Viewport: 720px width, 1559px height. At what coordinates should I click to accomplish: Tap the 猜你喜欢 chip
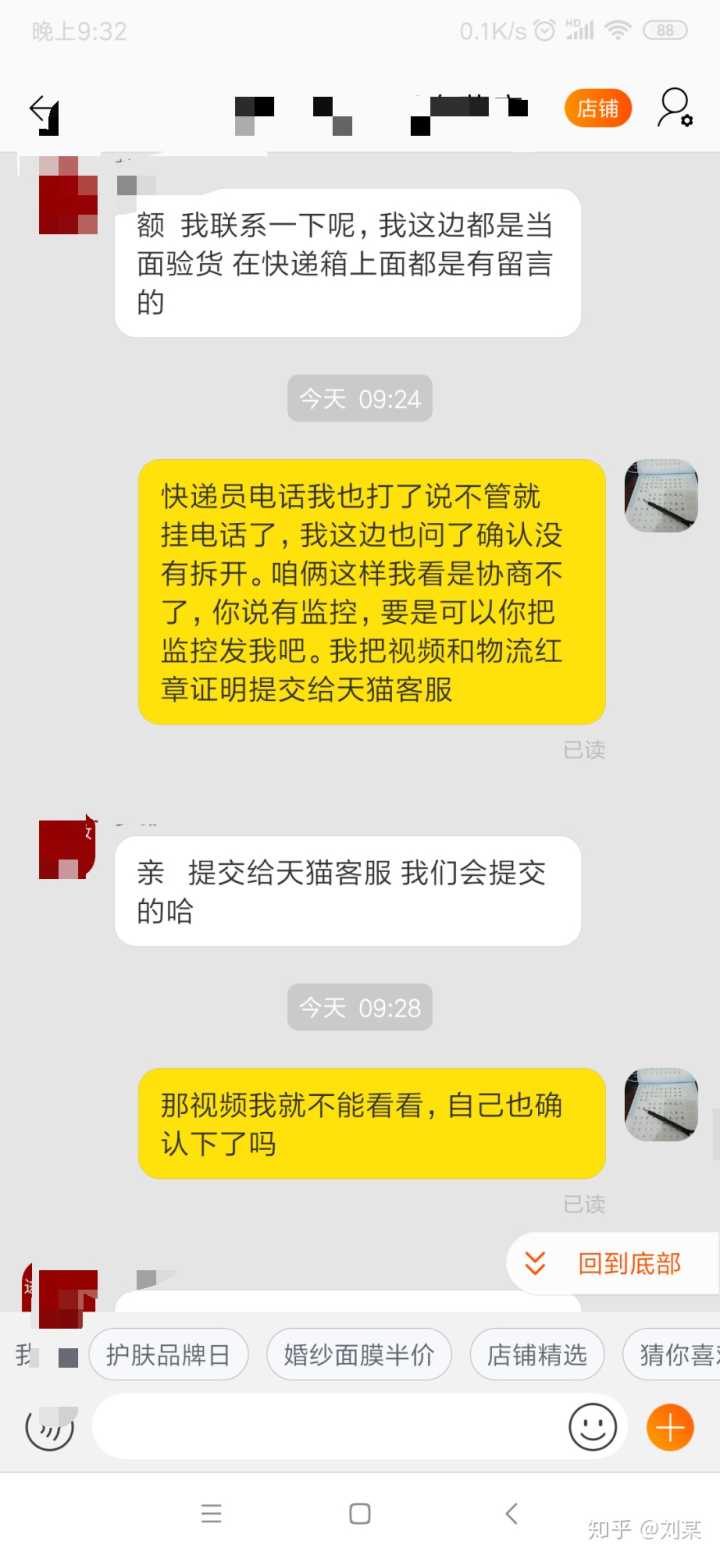[x=674, y=1355]
